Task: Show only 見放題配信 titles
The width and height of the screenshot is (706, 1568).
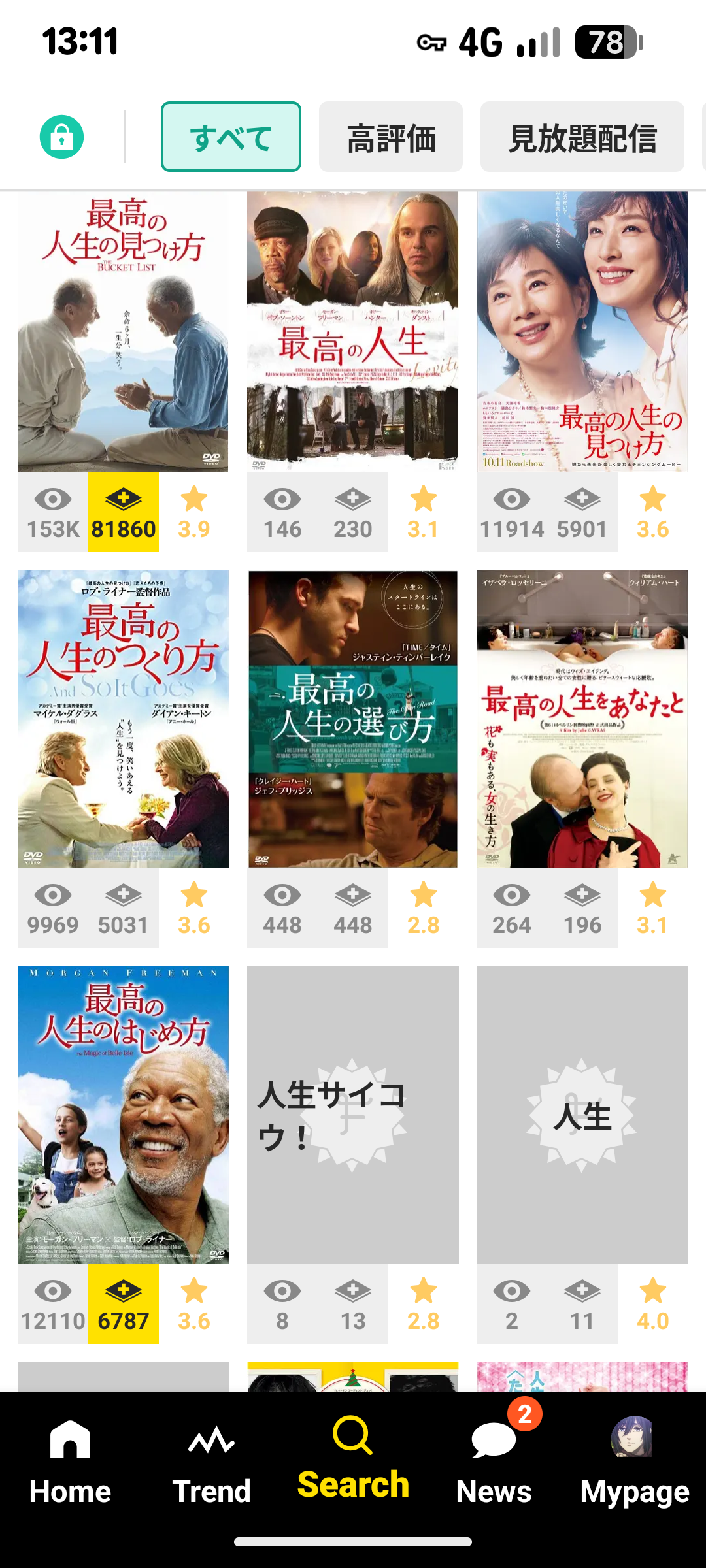Action: [x=582, y=137]
